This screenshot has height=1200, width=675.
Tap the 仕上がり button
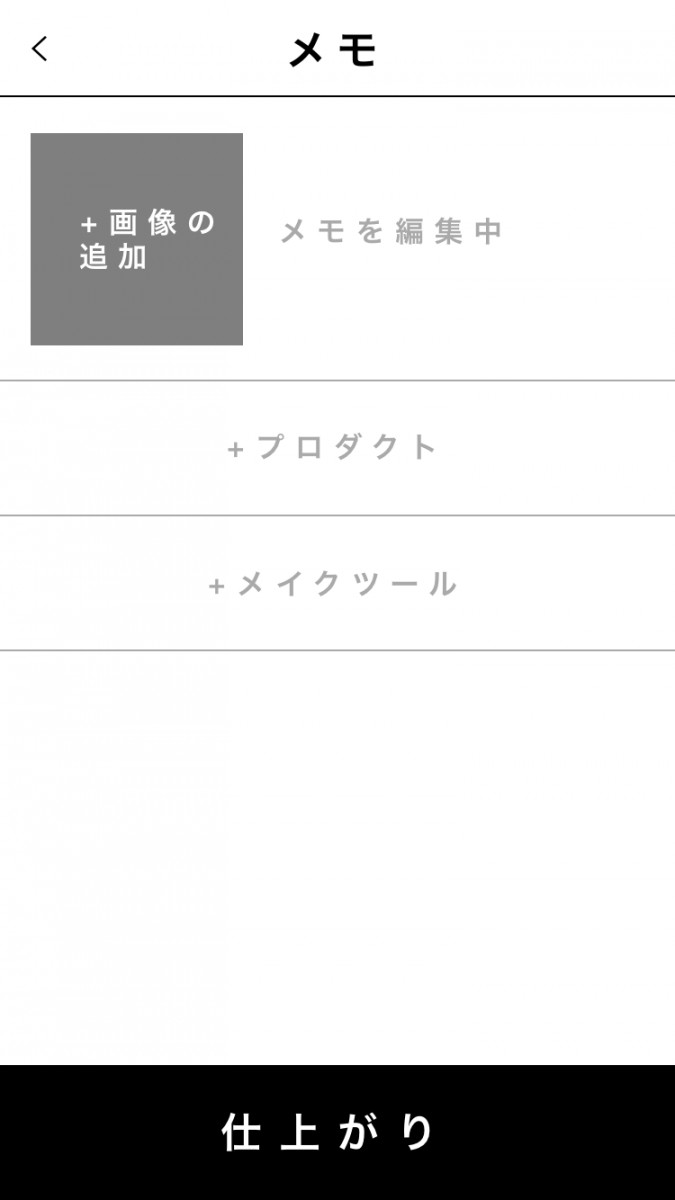(x=337, y=1132)
